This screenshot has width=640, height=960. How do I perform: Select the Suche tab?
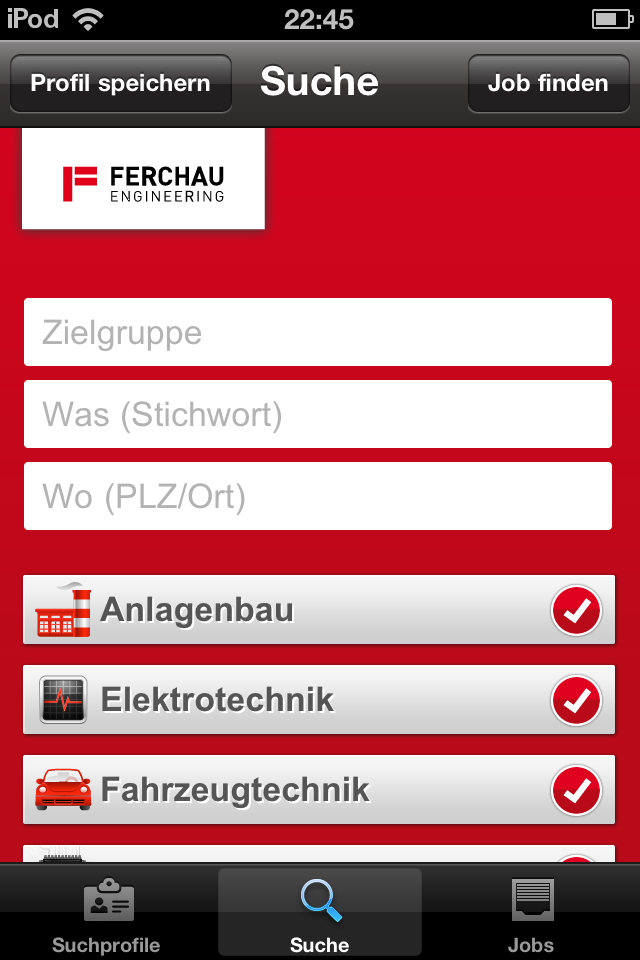tap(320, 915)
